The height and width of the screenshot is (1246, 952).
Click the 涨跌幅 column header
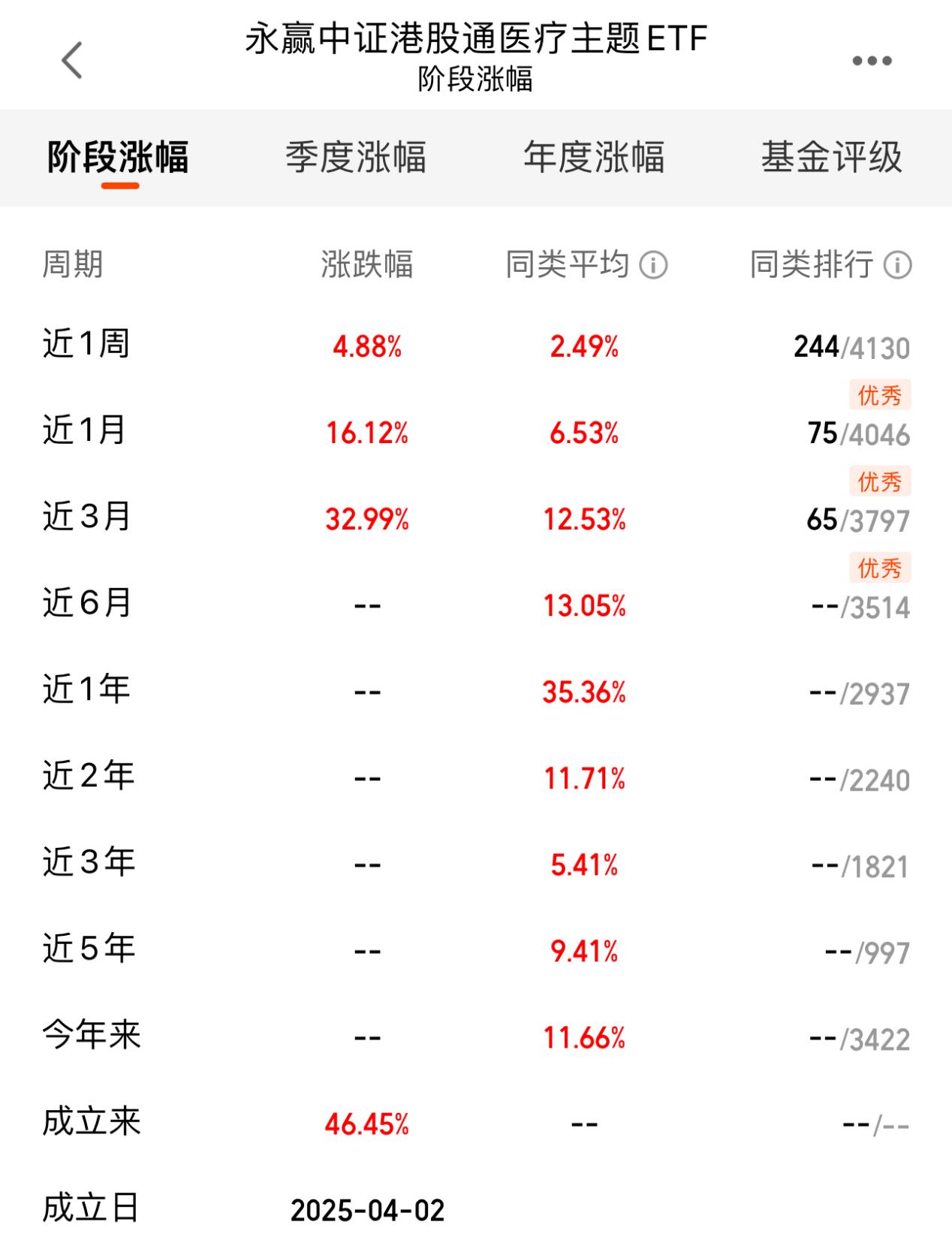[368, 263]
